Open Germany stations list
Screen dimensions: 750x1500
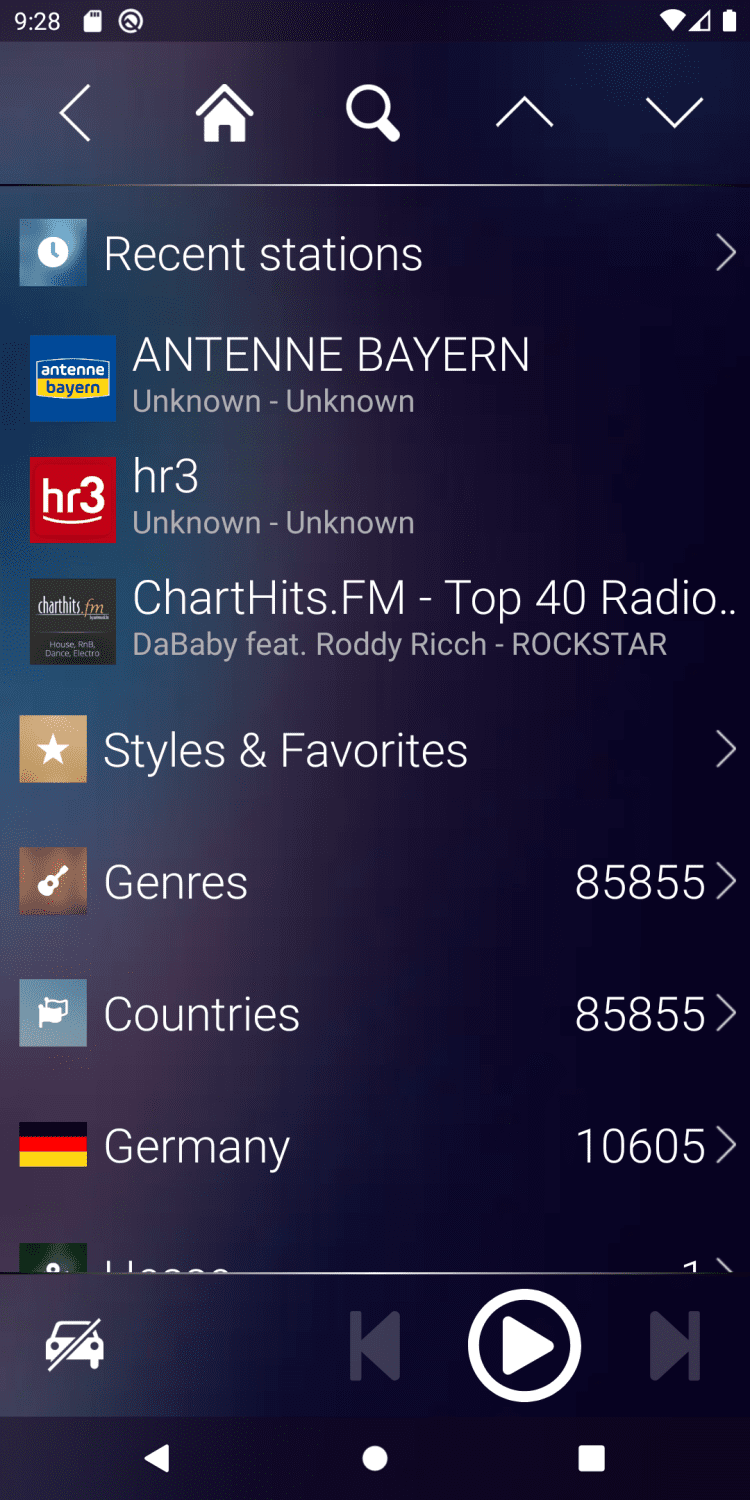point(375,1146)
